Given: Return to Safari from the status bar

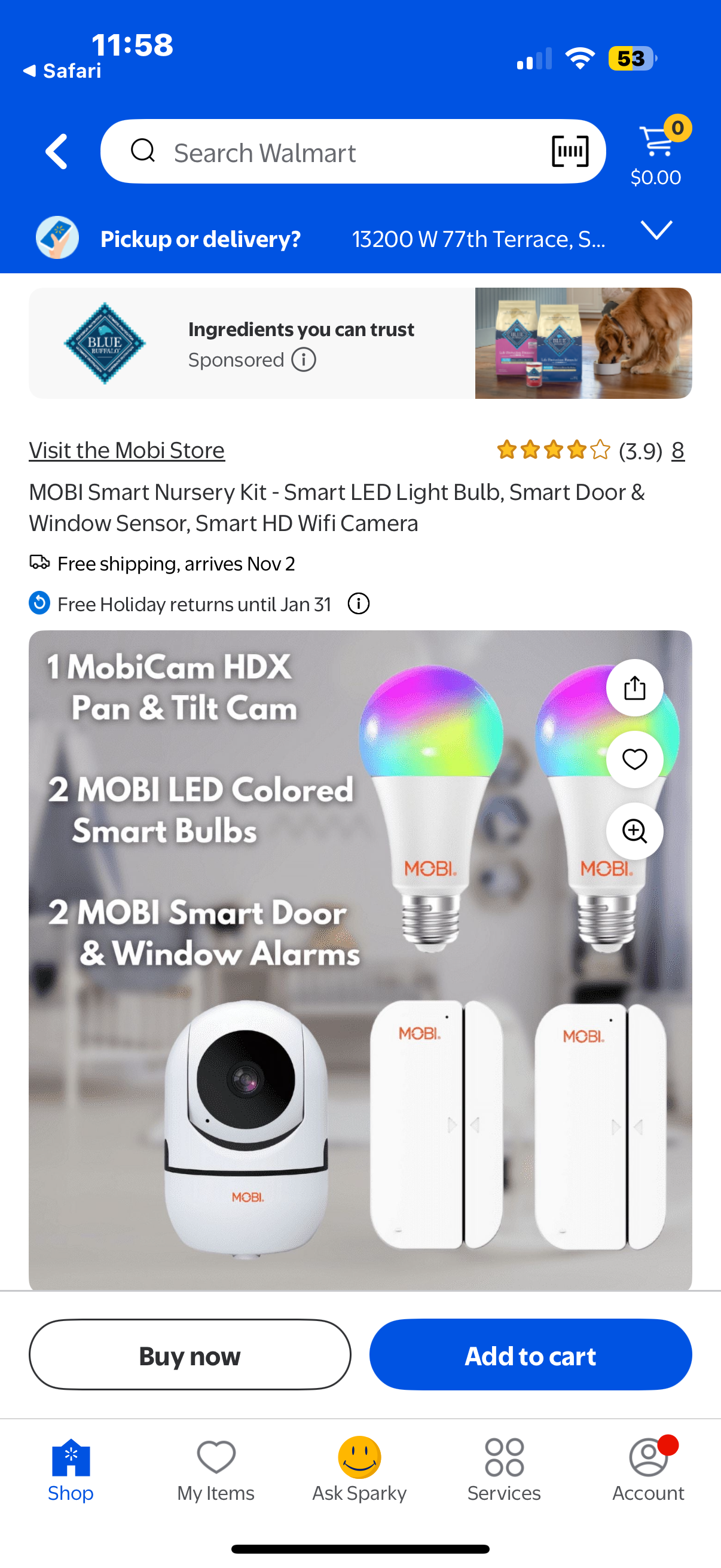Looking at the screenshot, I should click(62, 71).
